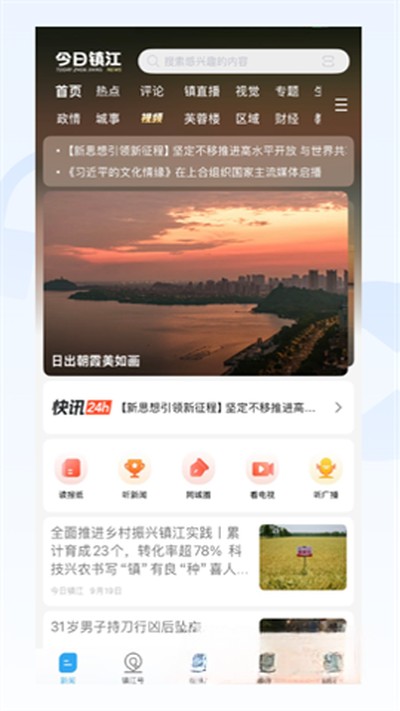Read the 全面推进乡村振兴镇江实践 article
This screenshot has height=711, width=400.
[x=198, y=561]
